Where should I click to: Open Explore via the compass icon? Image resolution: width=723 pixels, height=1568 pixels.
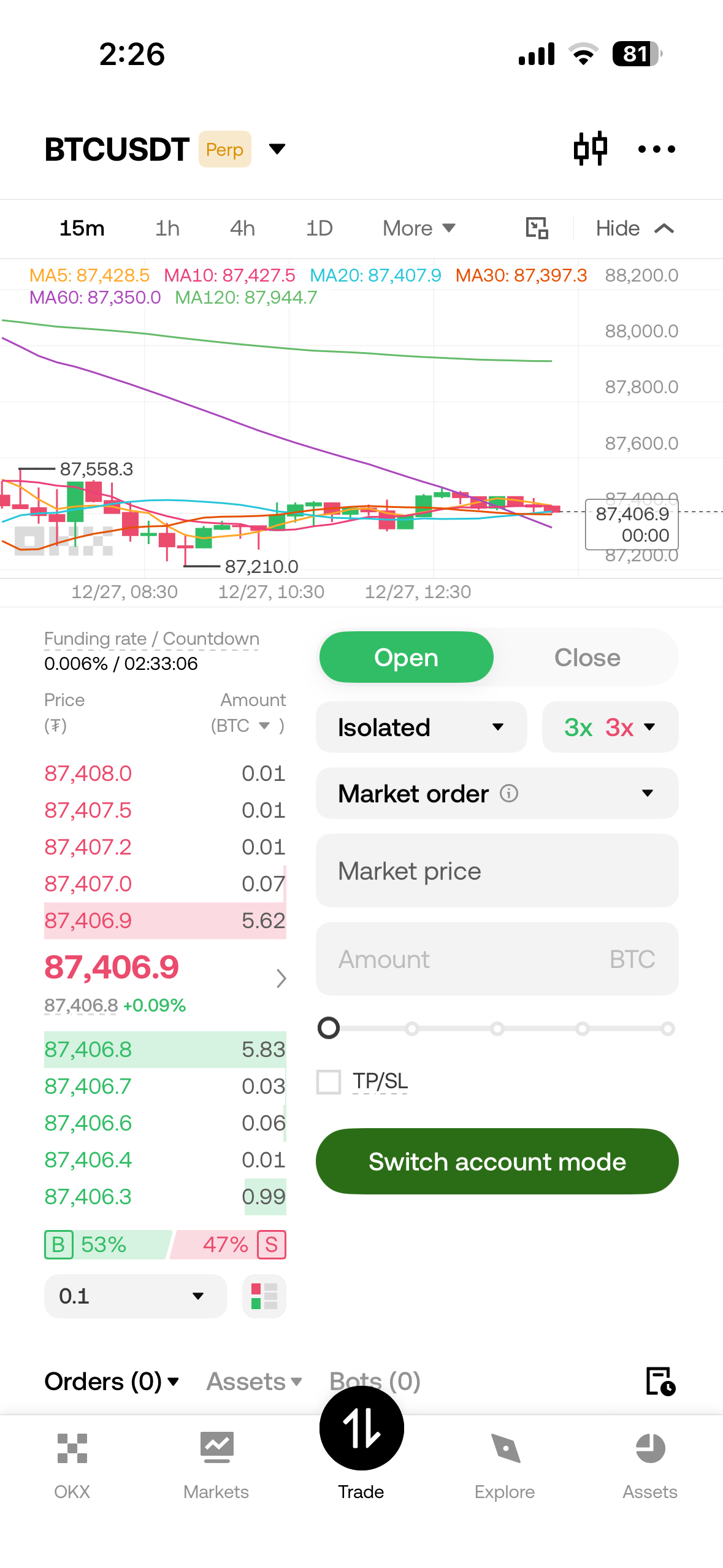click(505, 1448)
